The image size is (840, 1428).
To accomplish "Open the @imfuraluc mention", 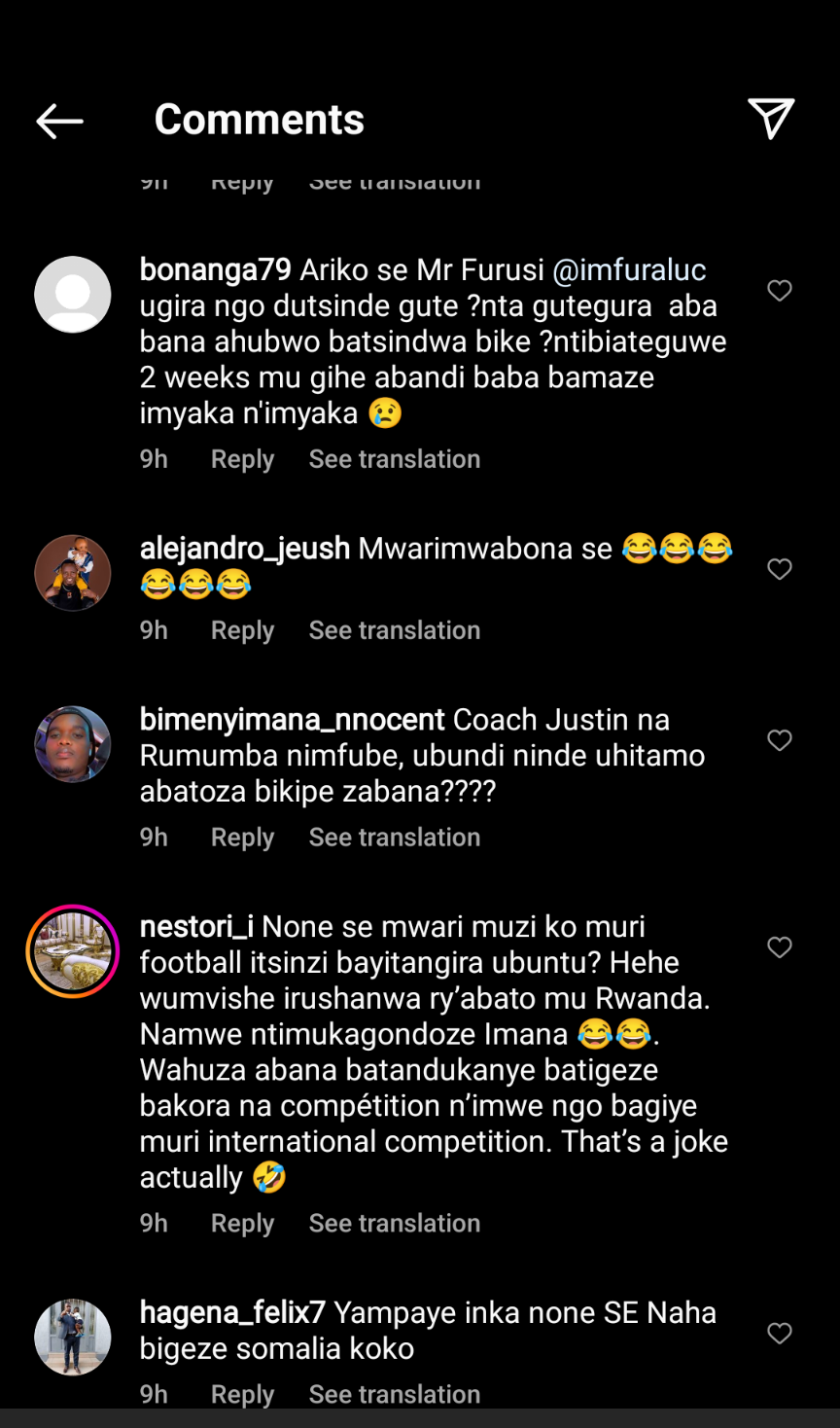I will 629,269.
